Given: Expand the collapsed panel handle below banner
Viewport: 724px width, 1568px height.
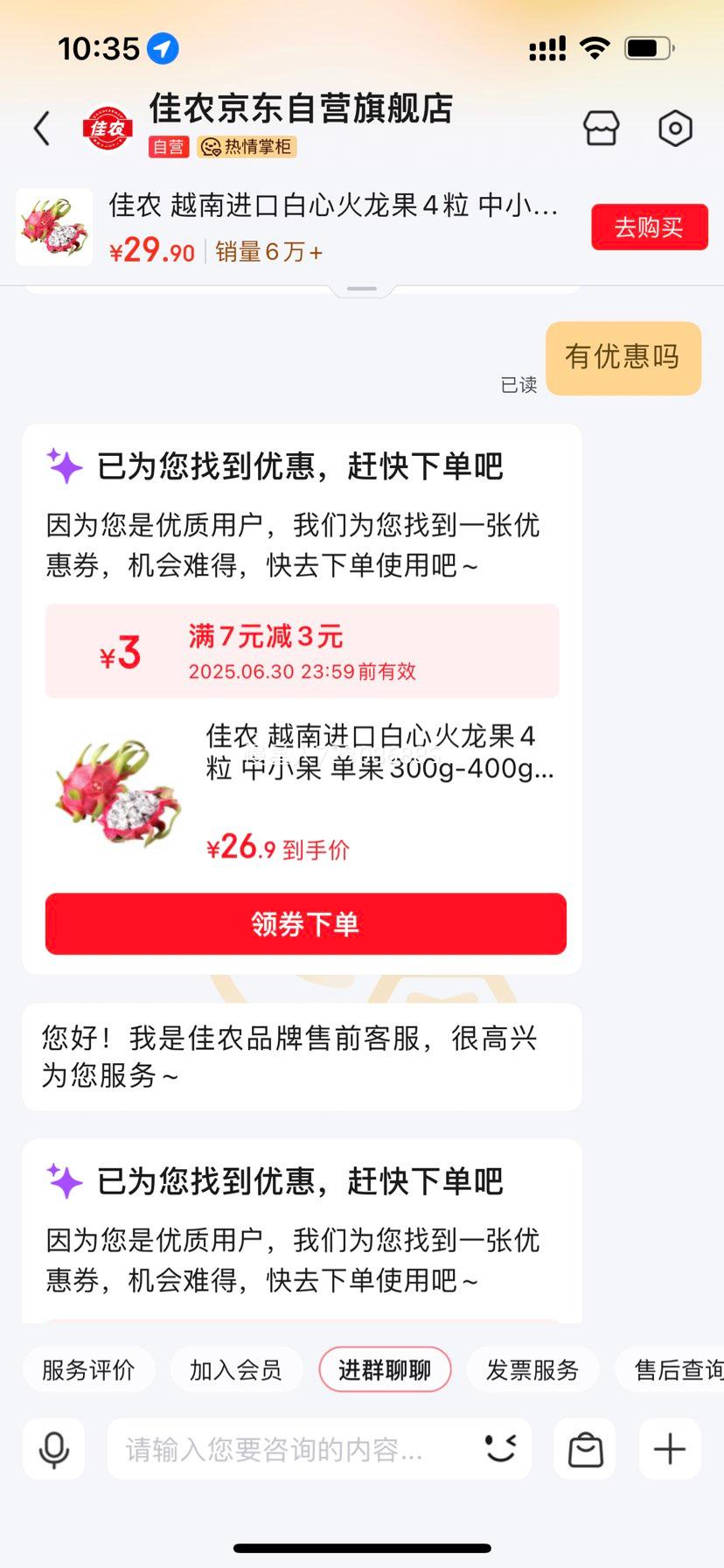Looking at the screenshot, I should click(x=362, y=289).
